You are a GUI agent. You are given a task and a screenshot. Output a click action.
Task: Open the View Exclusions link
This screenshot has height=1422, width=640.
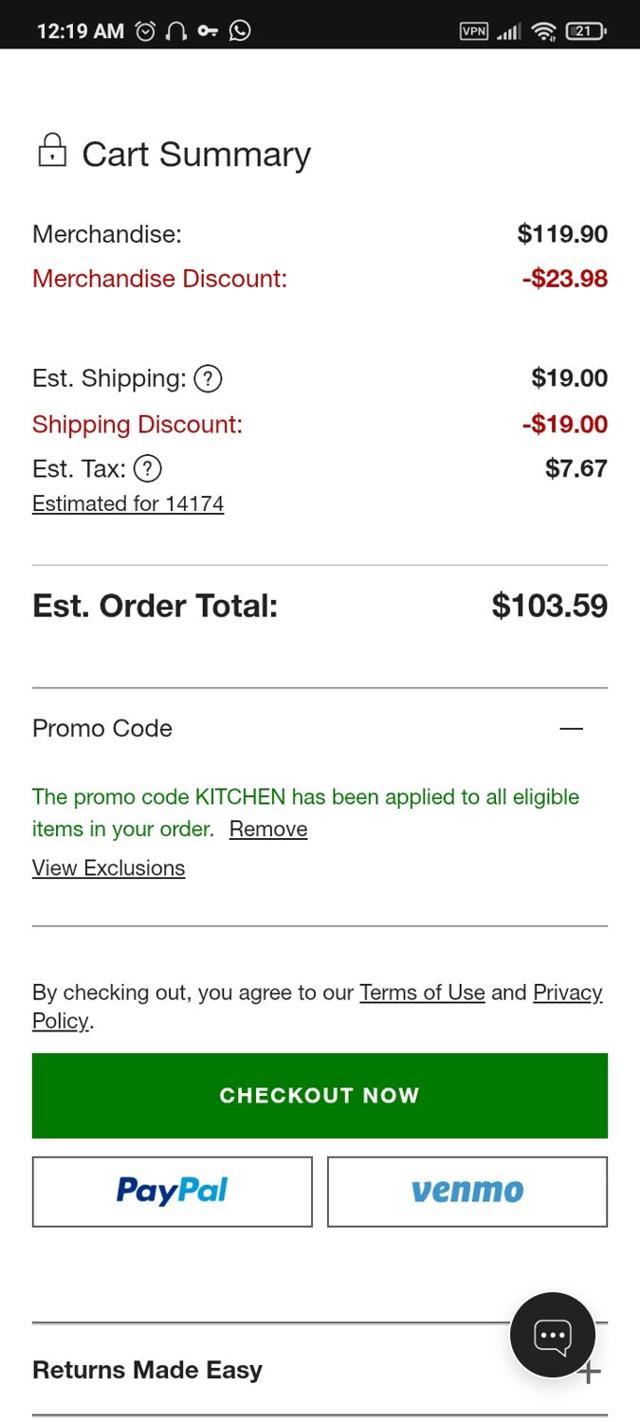click(108, 868)
